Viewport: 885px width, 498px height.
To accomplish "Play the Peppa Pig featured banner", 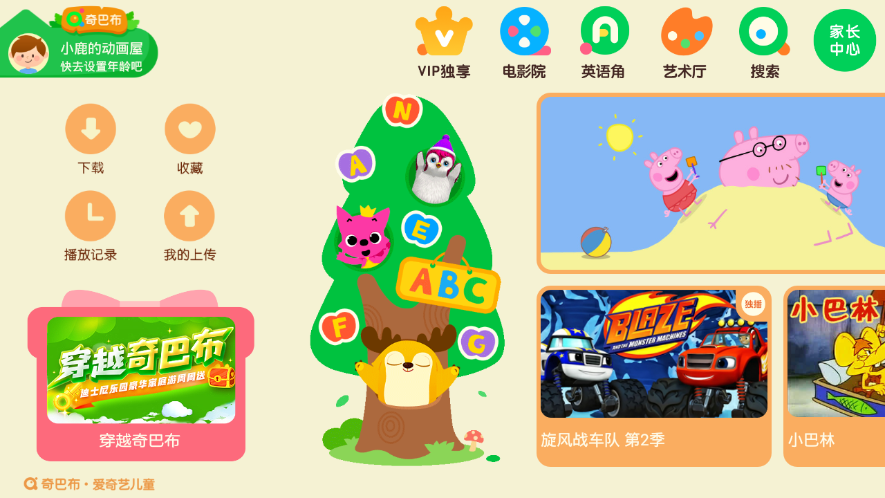I will [x=712, y=183].
